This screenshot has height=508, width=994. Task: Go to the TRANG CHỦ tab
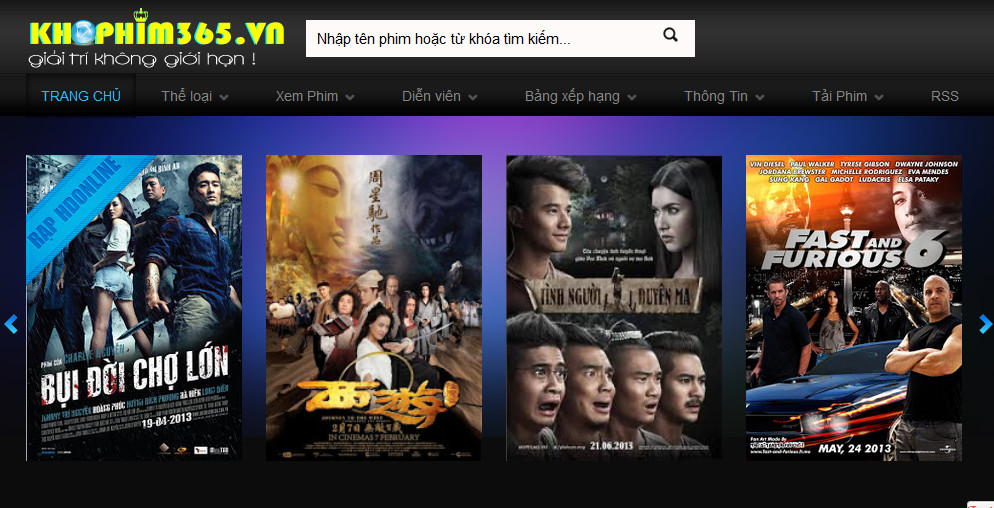[x=81, y=96]
